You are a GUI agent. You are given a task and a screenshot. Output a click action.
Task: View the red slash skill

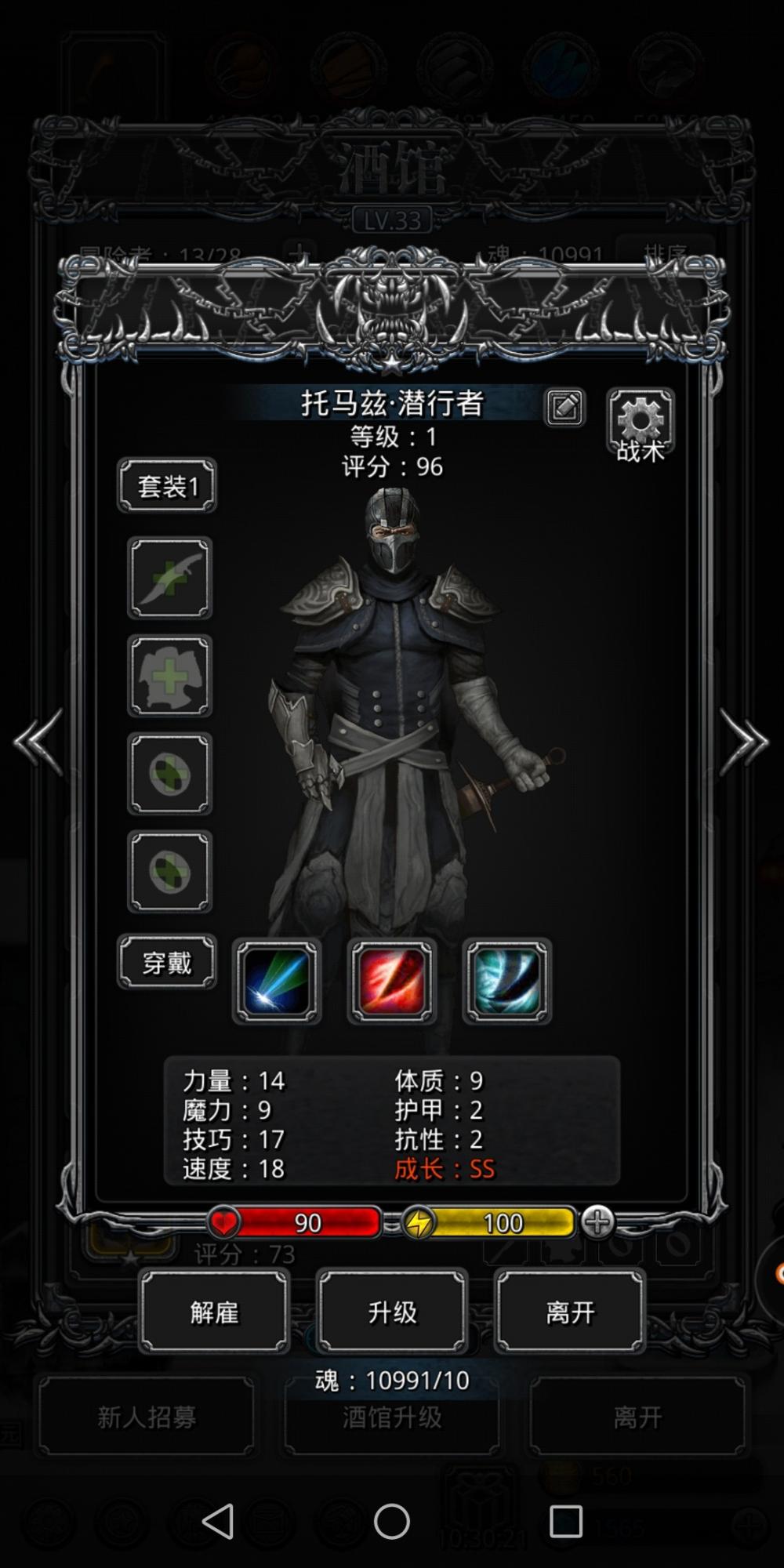pos(392,981)
